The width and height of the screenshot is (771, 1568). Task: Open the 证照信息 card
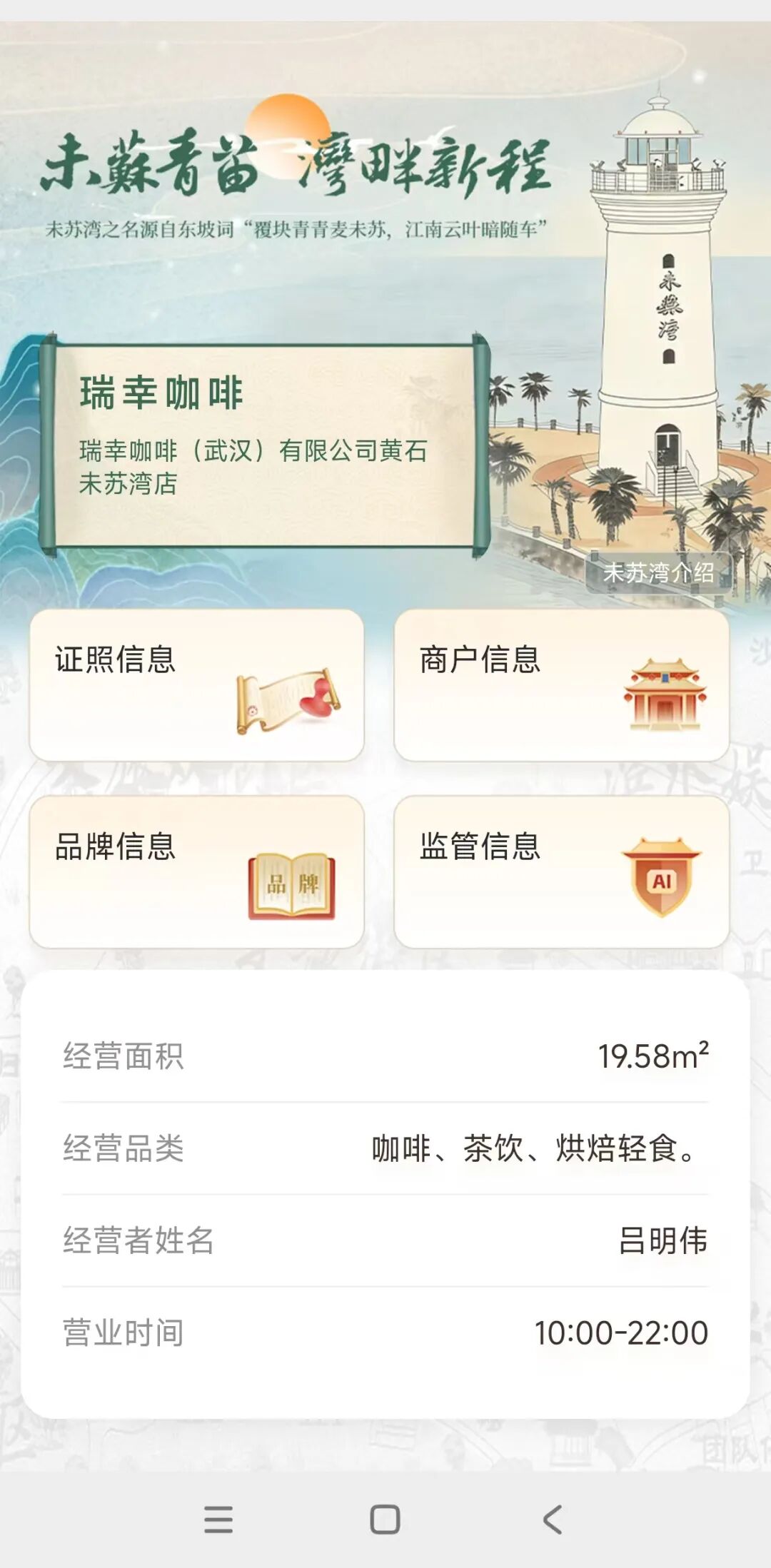tap(196, 685)
